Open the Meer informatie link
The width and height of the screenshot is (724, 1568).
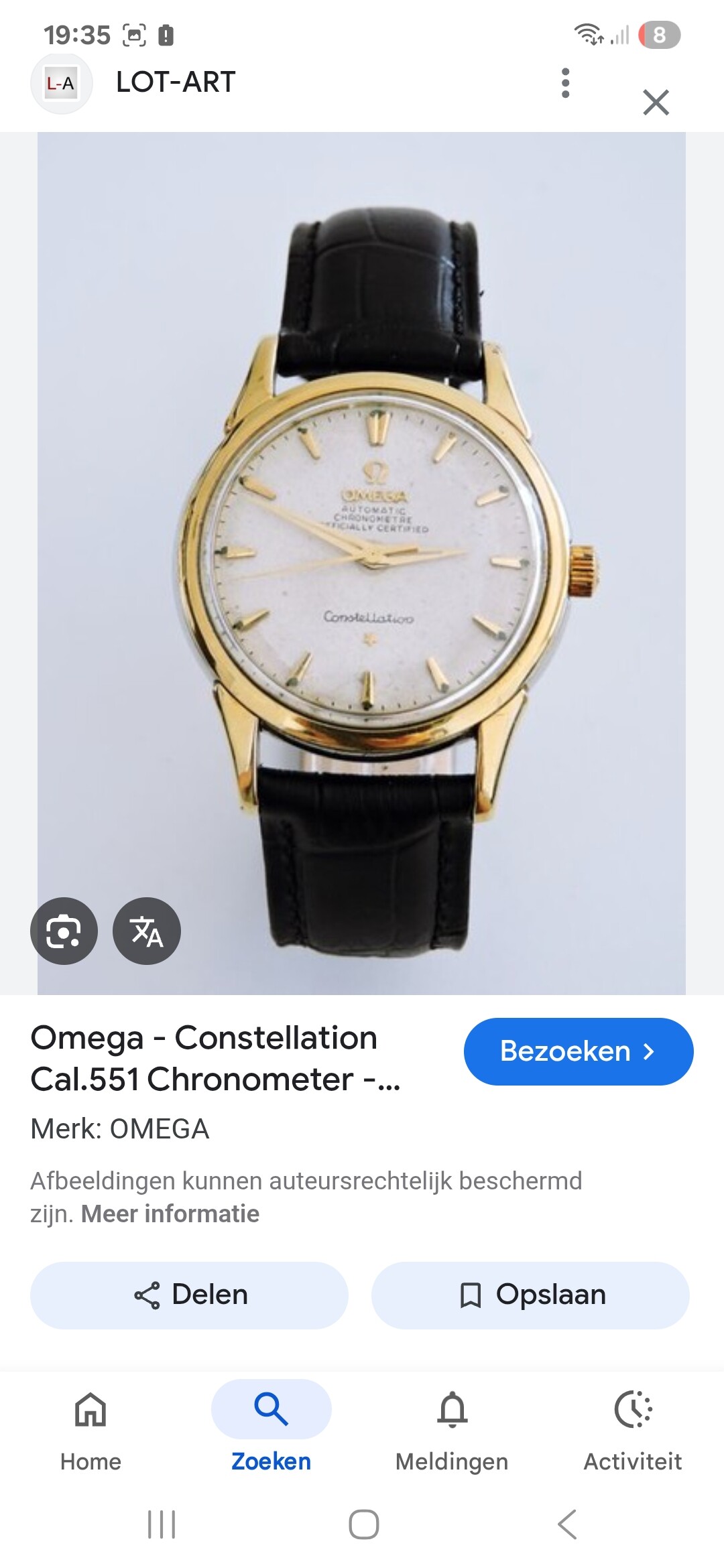(170, 1214)
